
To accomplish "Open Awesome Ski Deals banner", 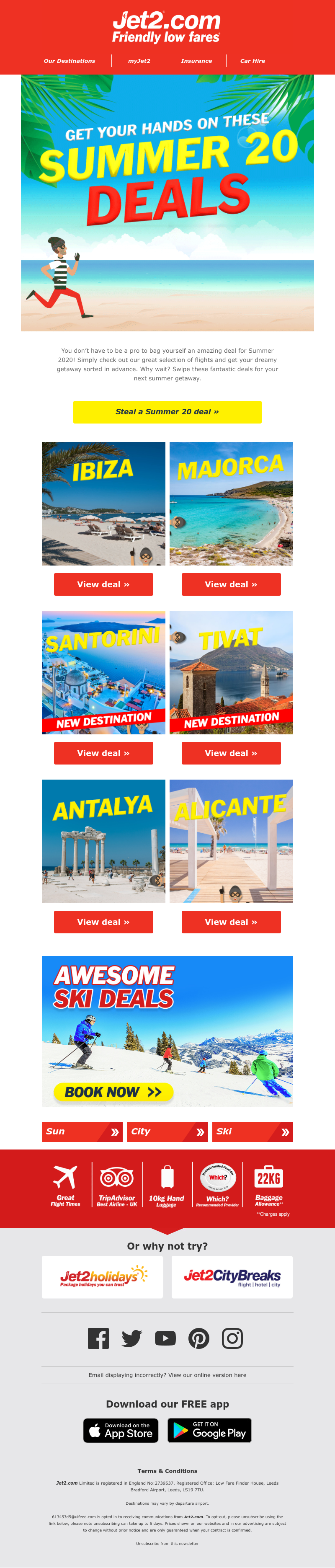I will click(167, 1031).
